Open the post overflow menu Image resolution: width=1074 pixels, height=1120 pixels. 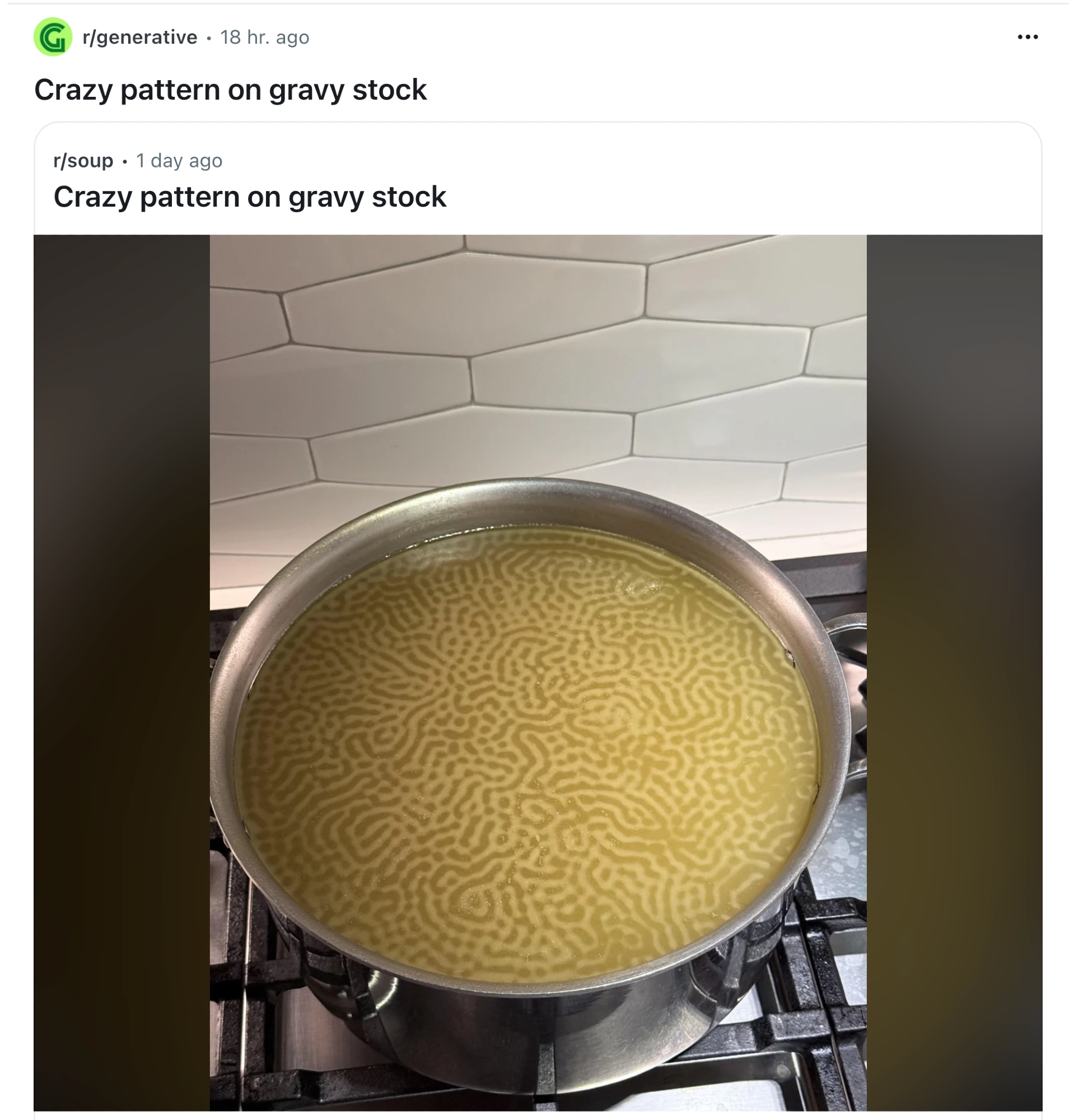(1026, 37)
